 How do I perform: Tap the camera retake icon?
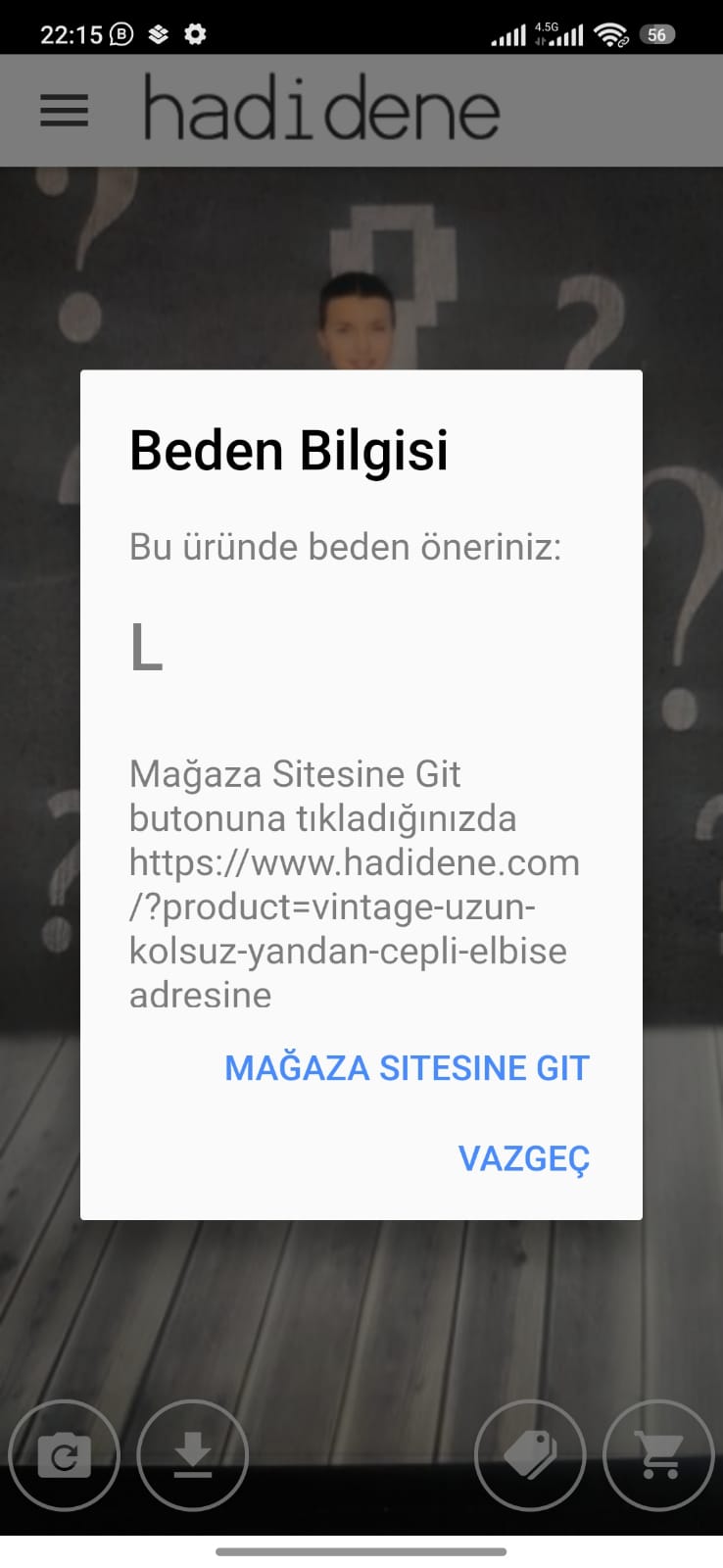pos(64,1455)
